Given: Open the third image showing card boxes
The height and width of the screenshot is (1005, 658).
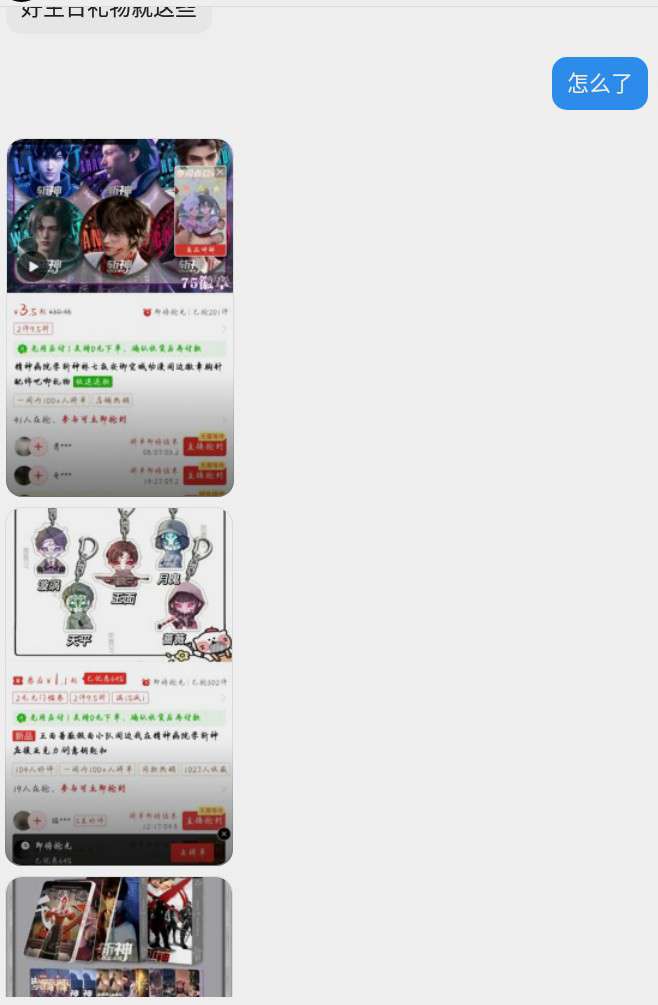Looking at the screenshot, I should coord(119,937).
